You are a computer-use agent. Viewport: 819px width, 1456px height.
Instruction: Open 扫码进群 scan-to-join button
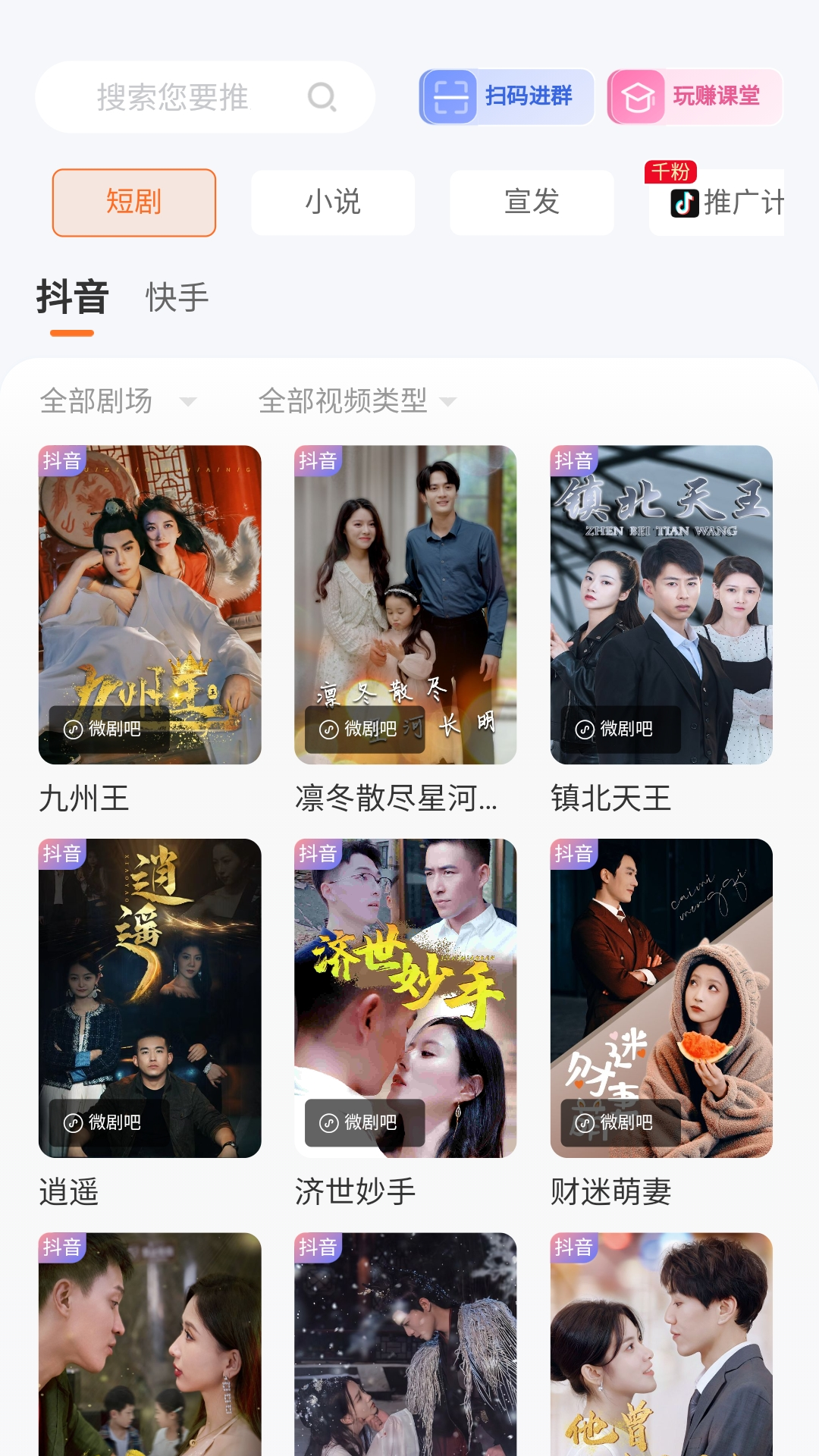click(507, 97)
